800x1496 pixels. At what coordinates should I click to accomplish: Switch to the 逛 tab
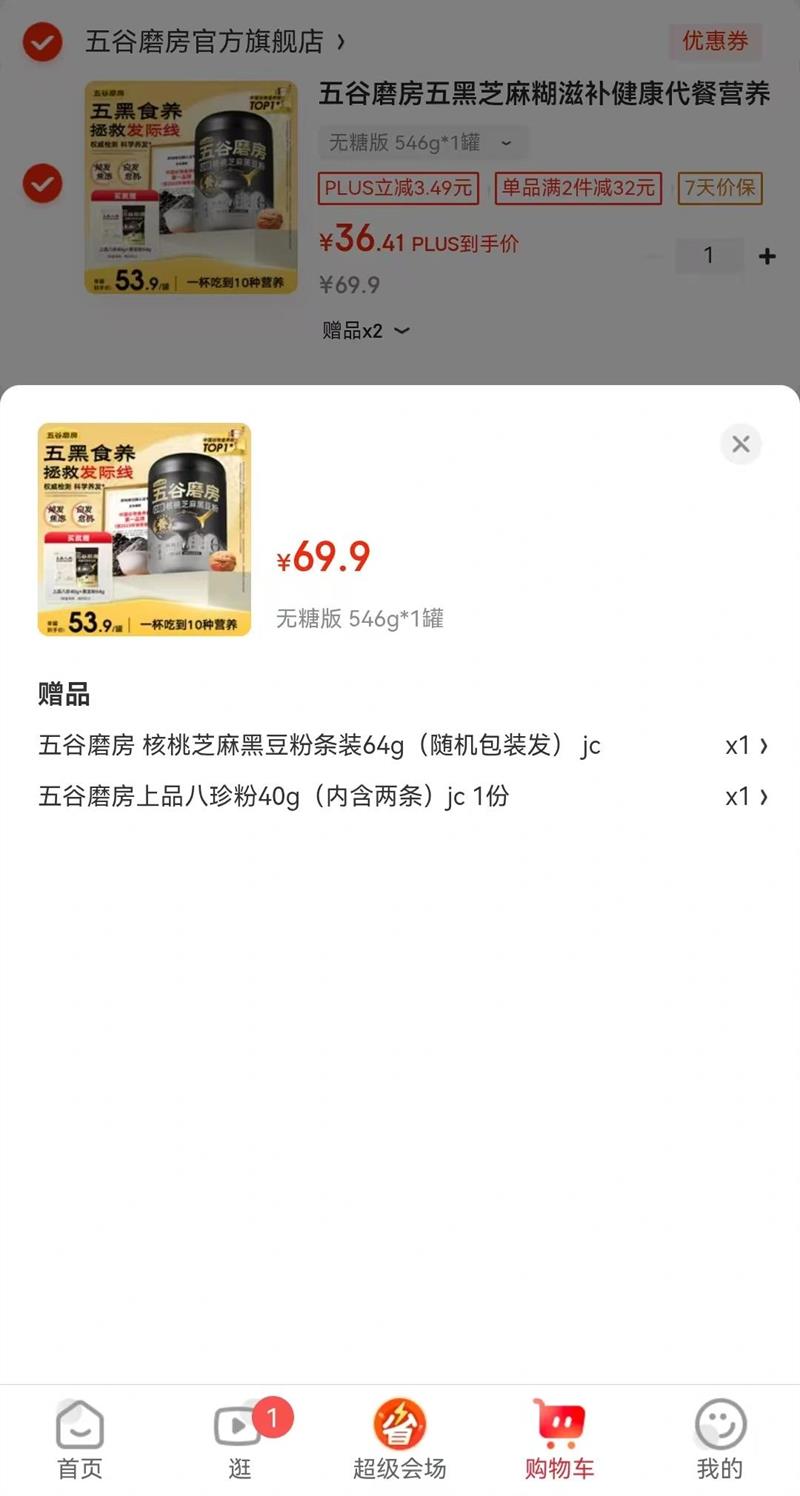click(240, 1439)
